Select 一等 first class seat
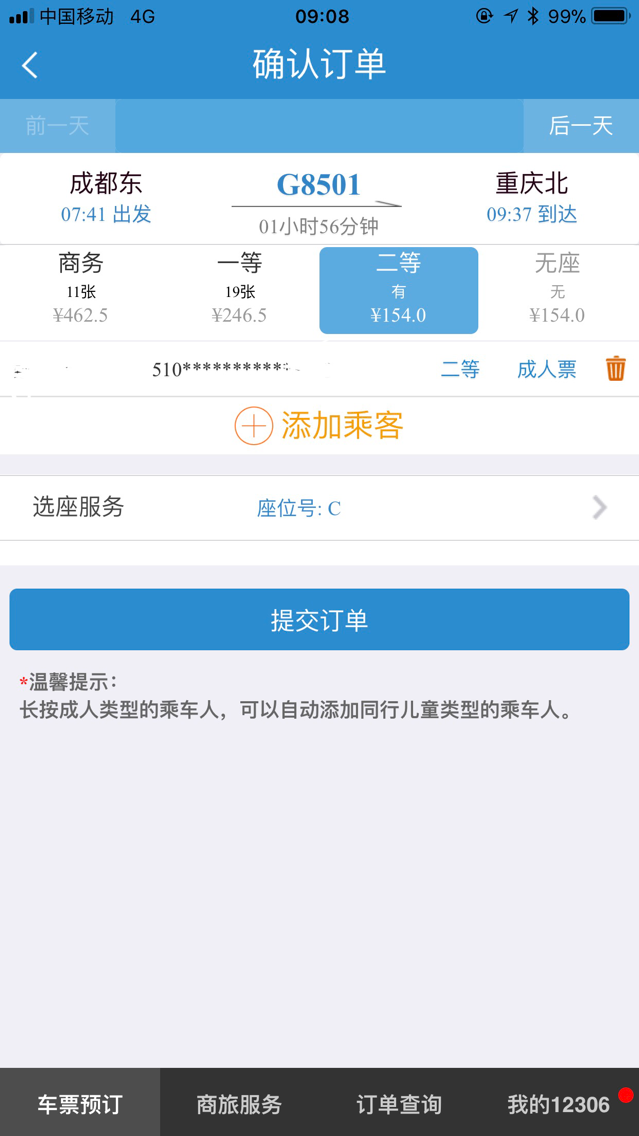The image size is (639, 1136). point(239,289)
